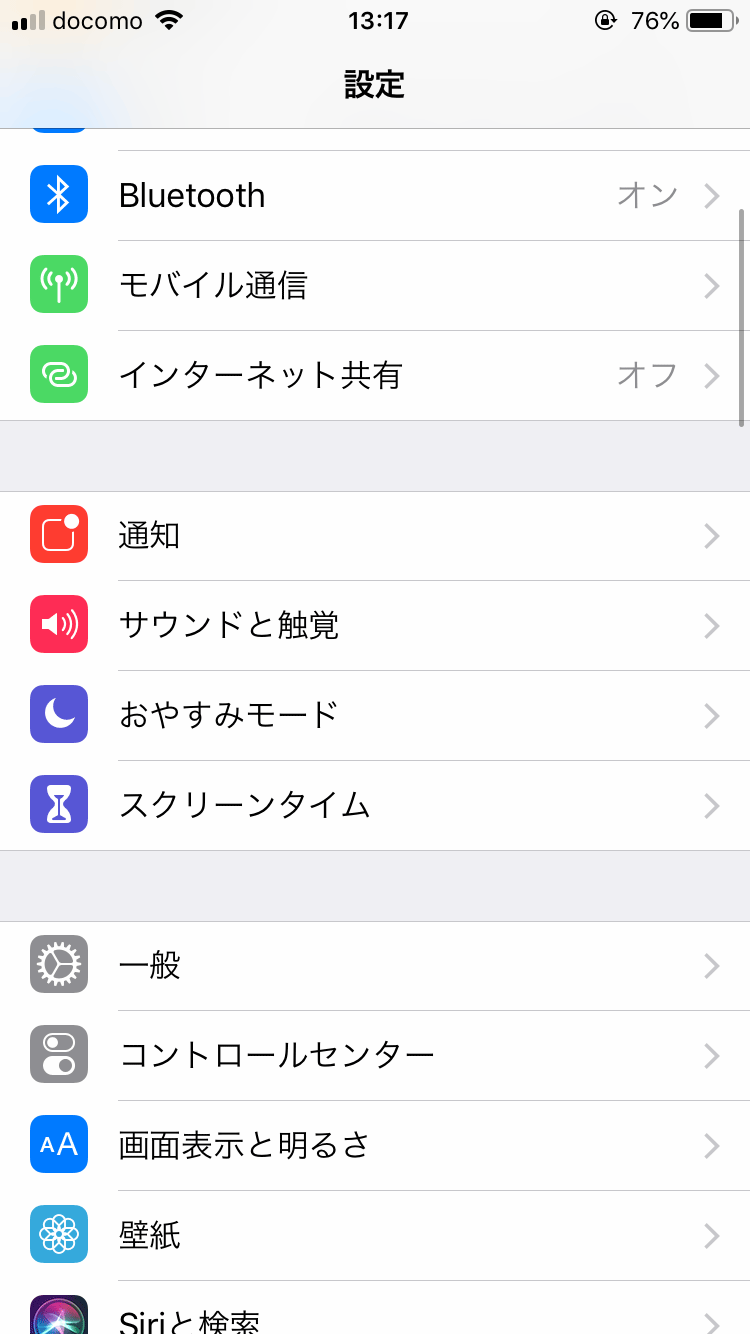Open モバイル通信 settings

[x=375, y=285]
